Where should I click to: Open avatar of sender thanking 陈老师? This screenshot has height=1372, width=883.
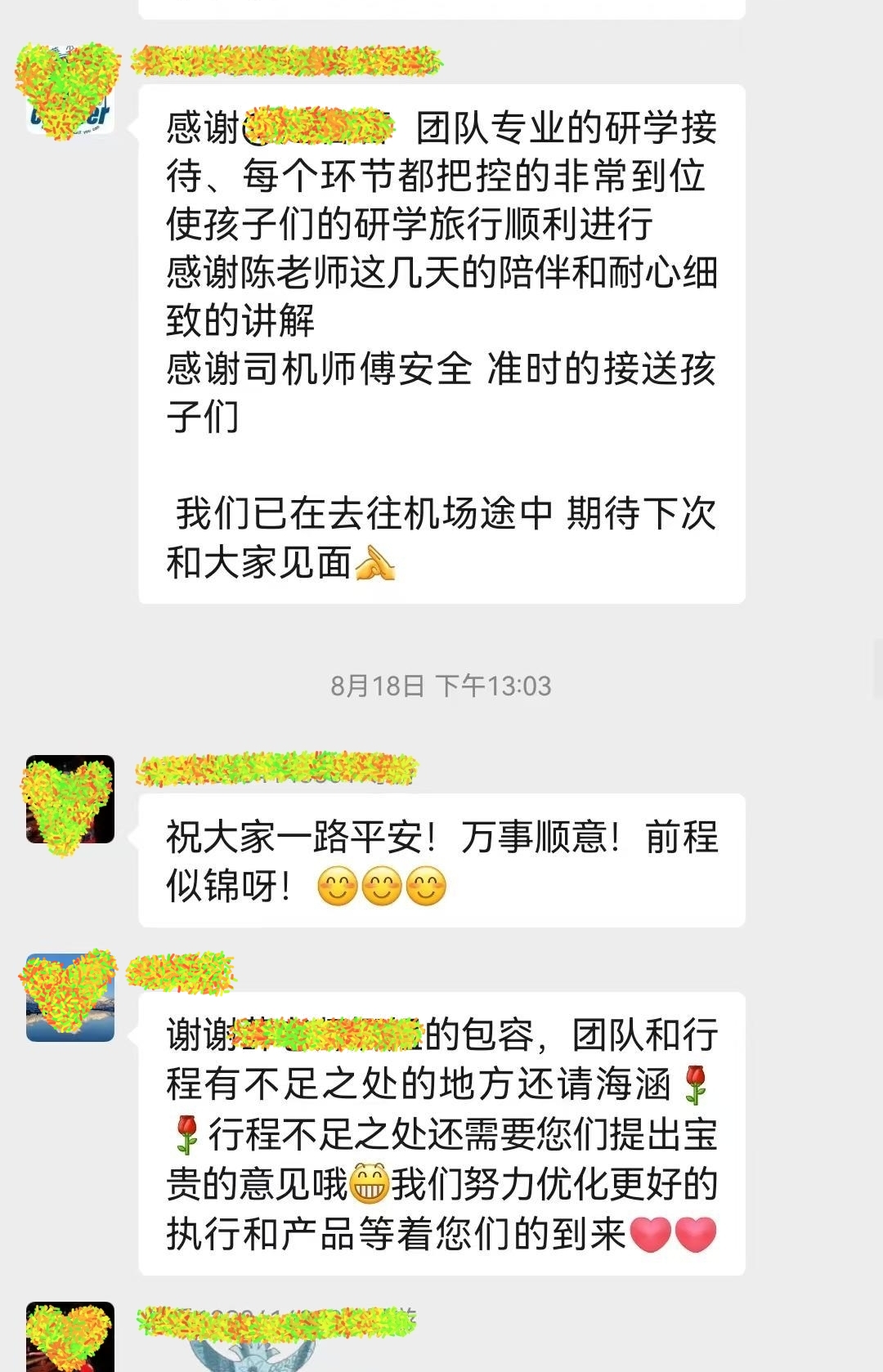(69, 92)
